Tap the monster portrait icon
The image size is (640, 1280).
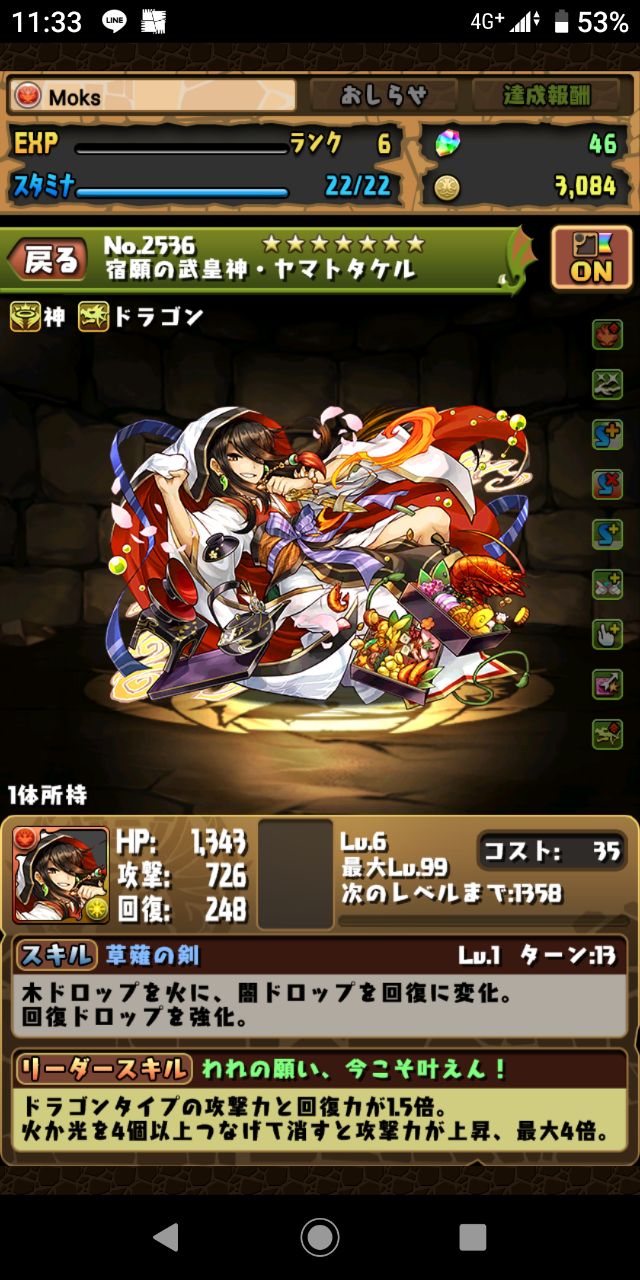60,875
